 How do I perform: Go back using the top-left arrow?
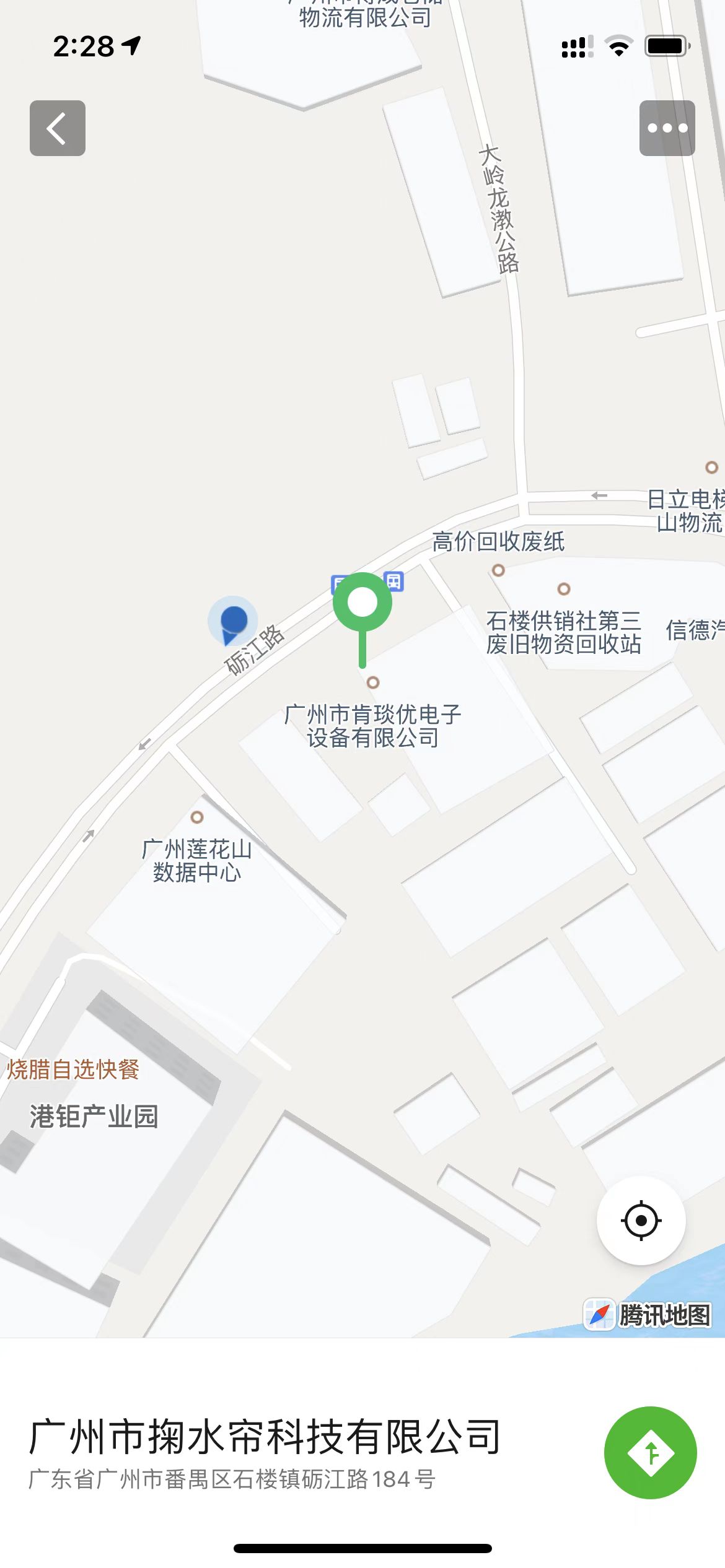[x=57, y=128]
